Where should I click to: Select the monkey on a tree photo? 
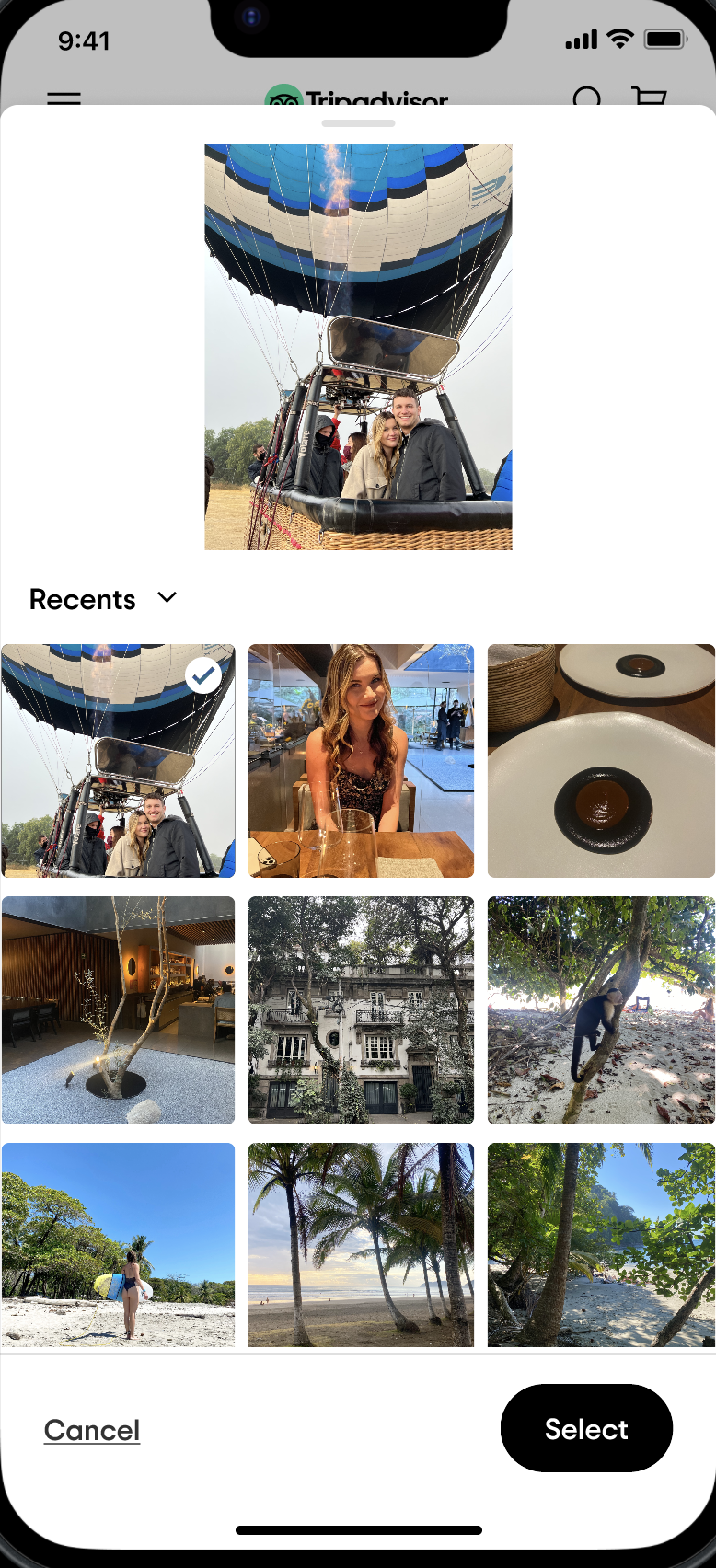click(601, 1010)
